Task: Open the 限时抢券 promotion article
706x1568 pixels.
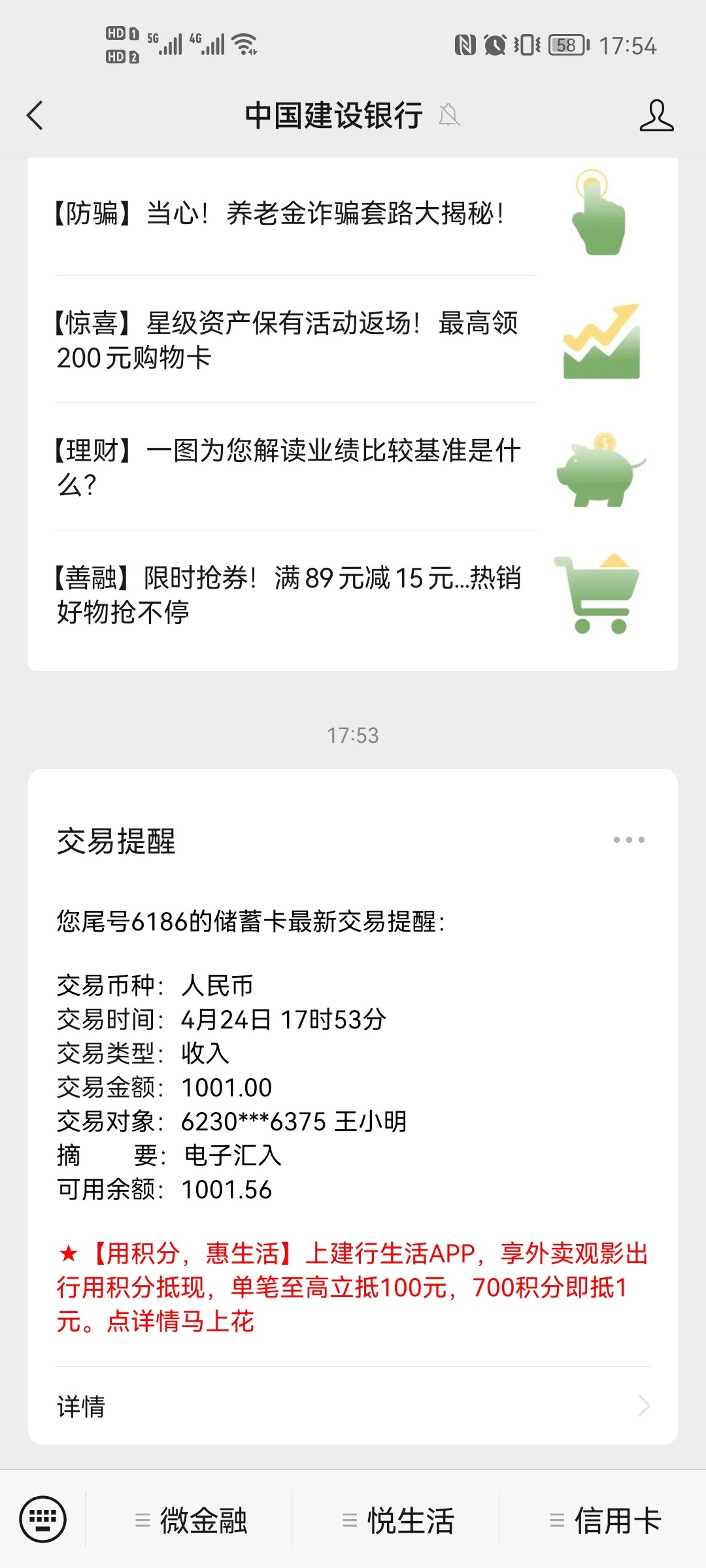Action: click(x=288, y=595)
